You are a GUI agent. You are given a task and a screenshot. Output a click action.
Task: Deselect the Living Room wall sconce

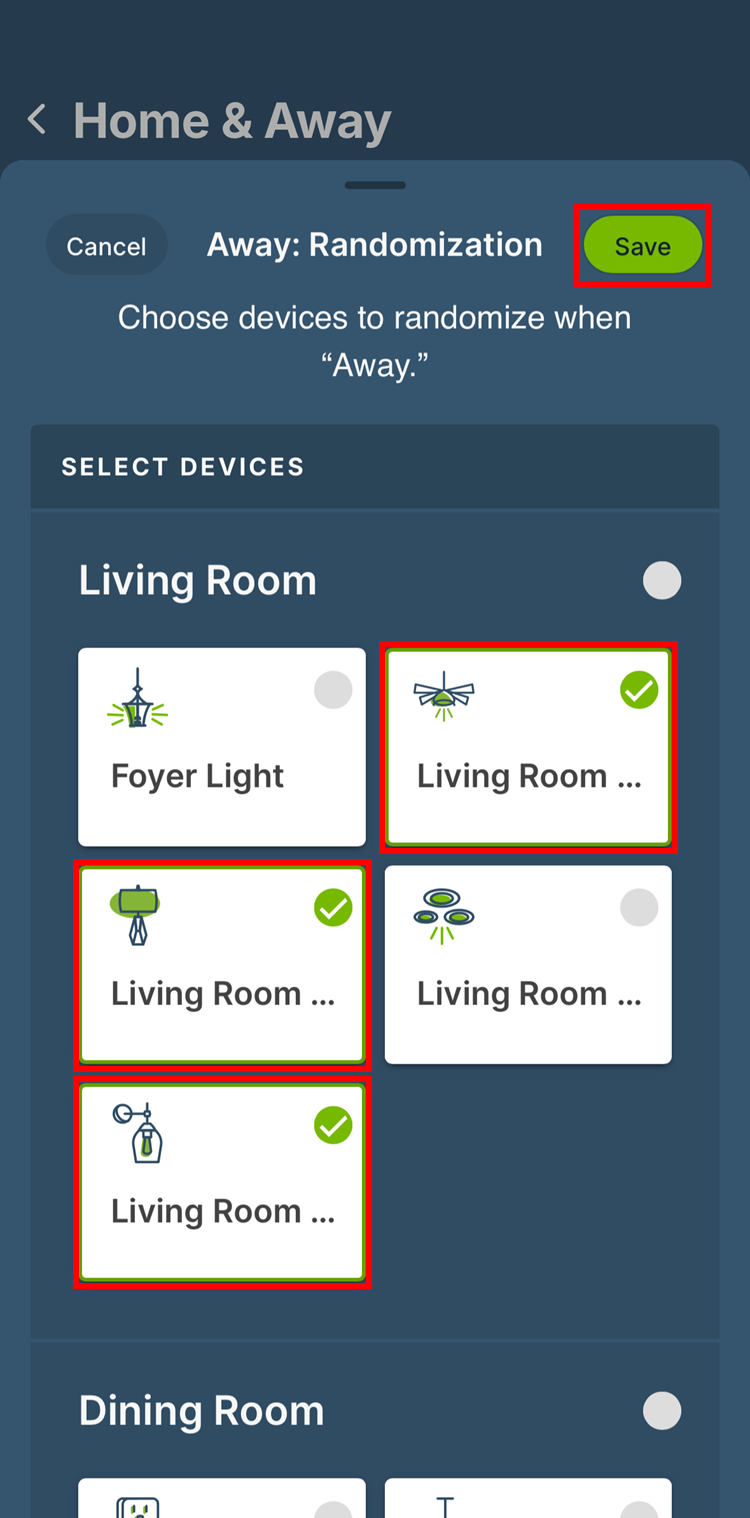tap(222, 1181)
